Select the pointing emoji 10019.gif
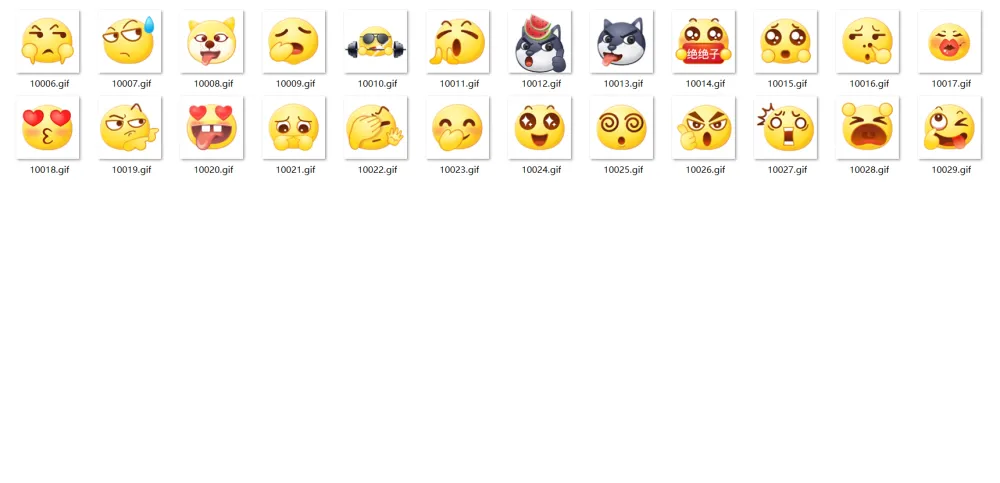Image resolution: width=1000 pixels, height=483 pixels. click(130, 128)
